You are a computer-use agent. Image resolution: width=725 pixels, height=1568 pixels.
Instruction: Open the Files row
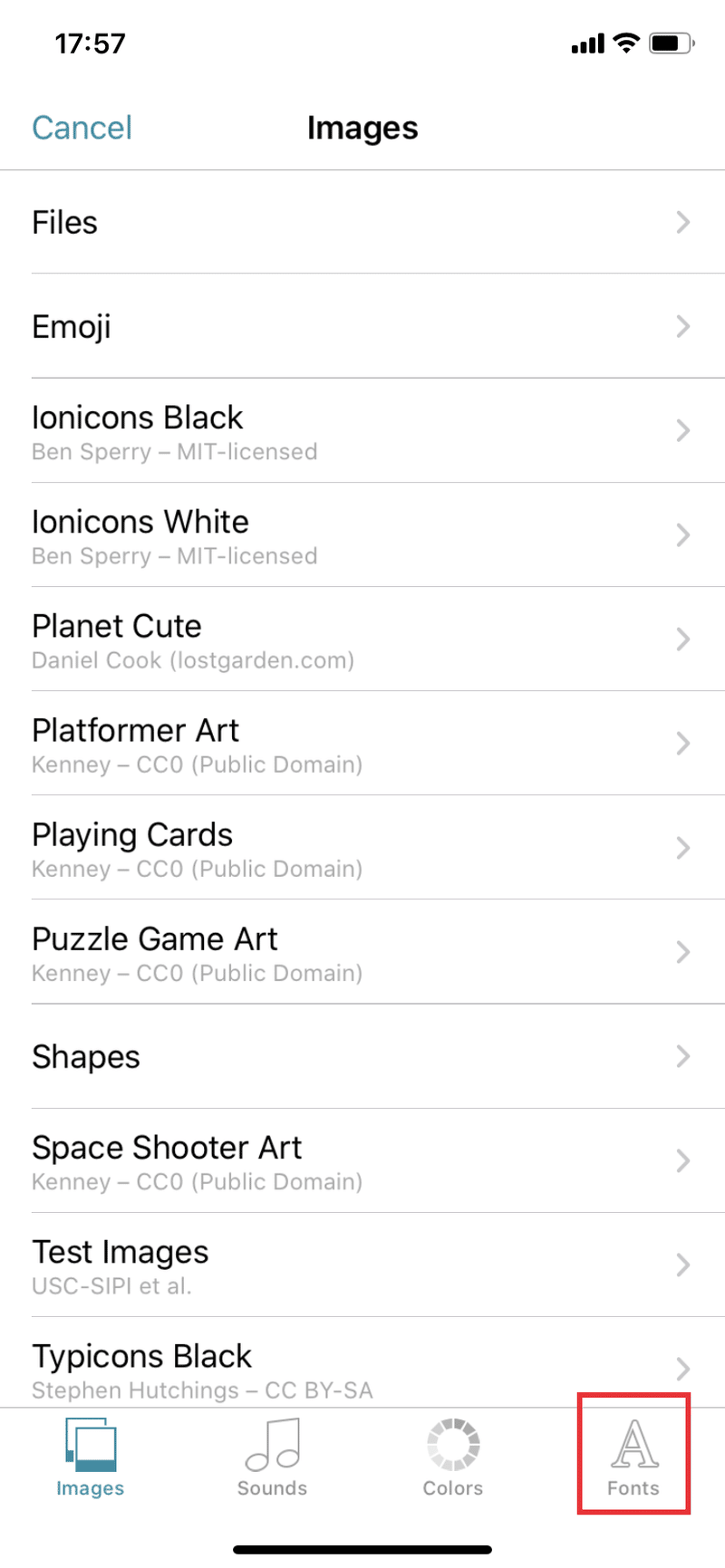coord(362,223)
